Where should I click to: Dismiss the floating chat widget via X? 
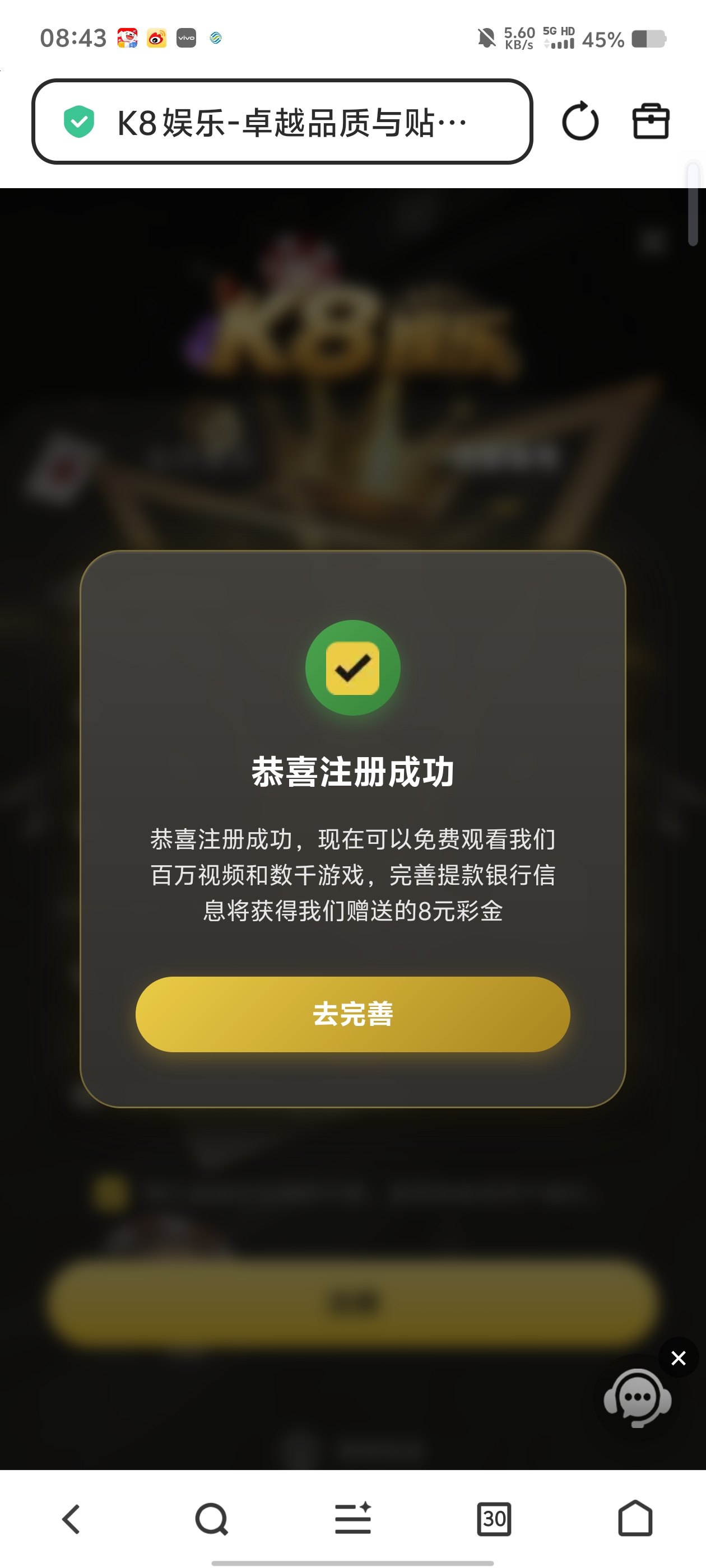click(x=679, y=1358)
